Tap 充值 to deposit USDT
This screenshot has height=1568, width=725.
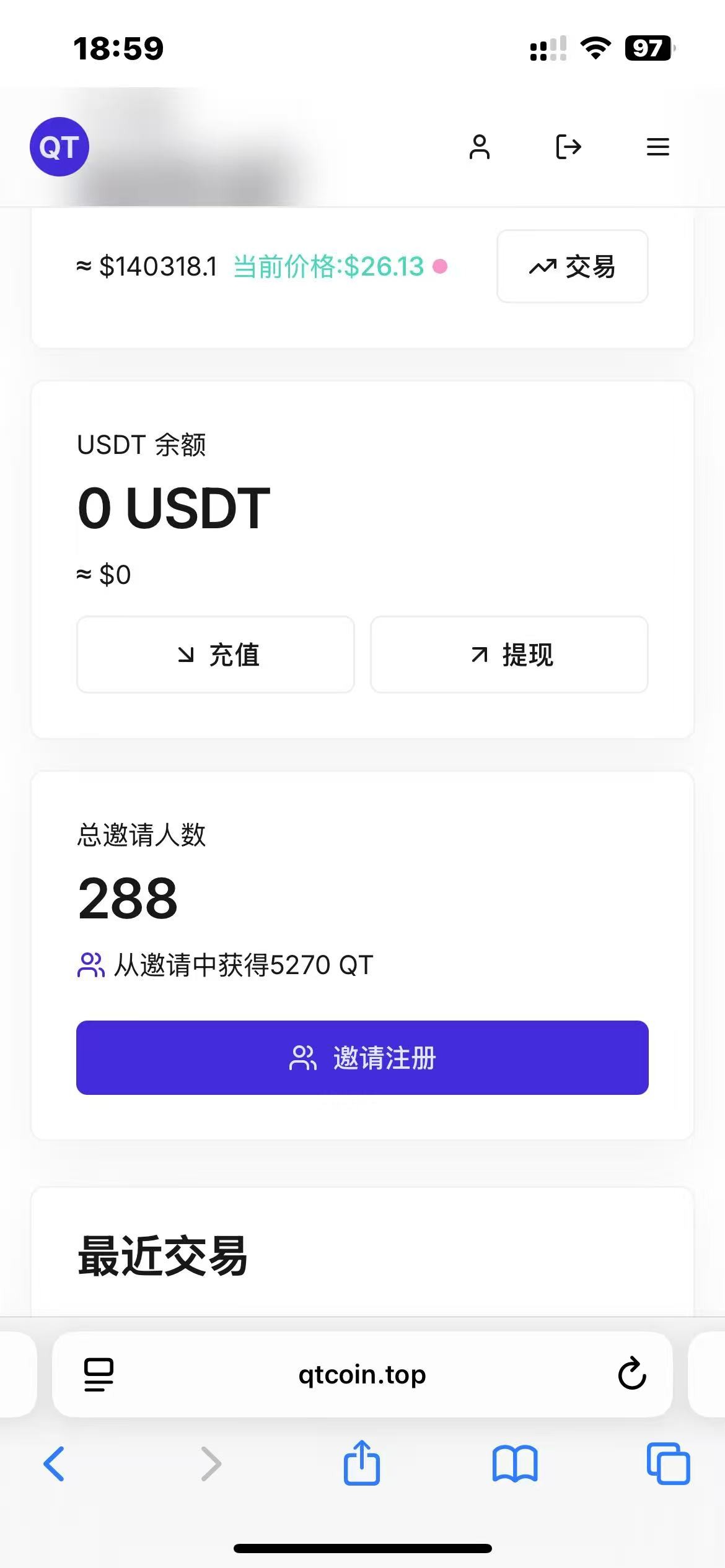(215, 655)
